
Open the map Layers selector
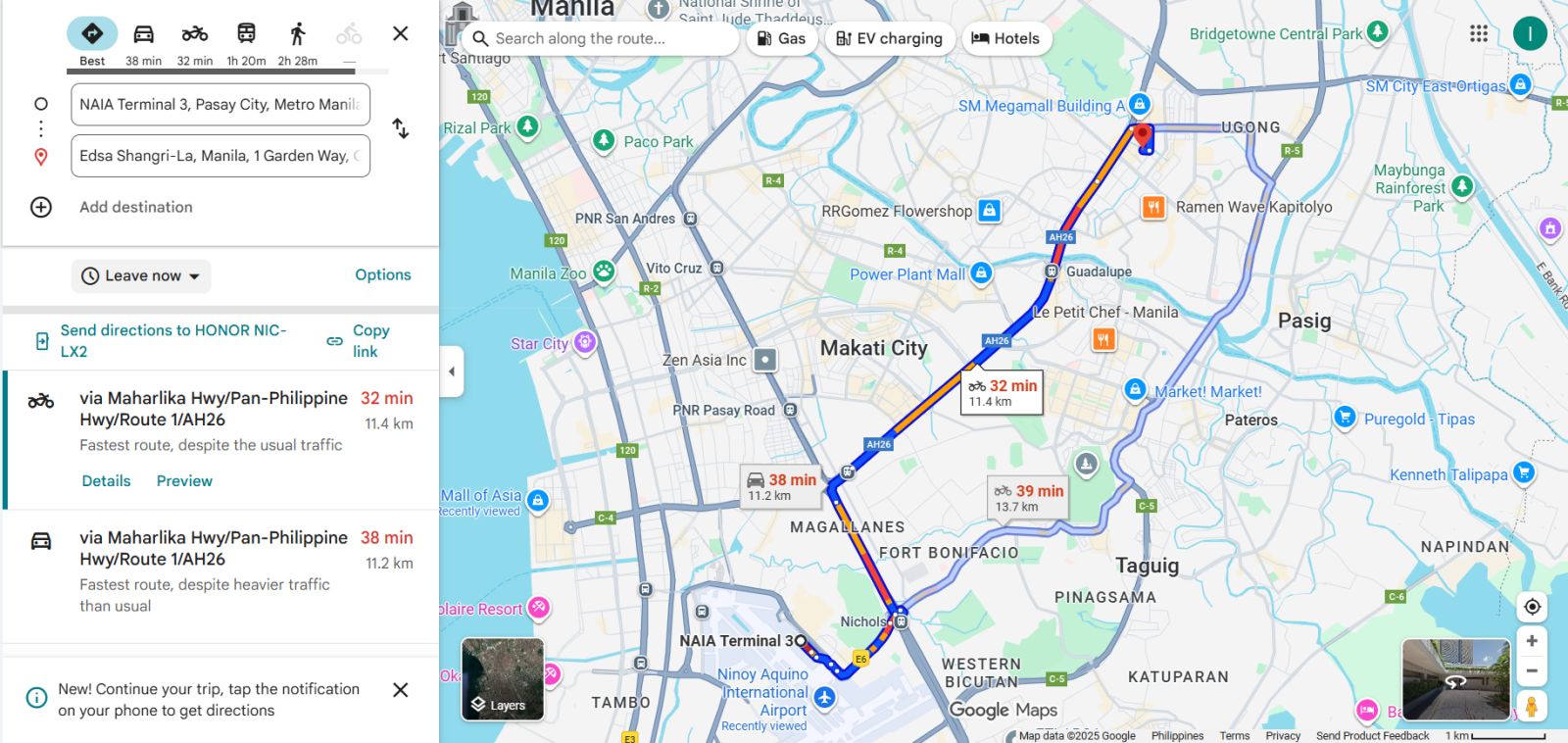point(502,679)
